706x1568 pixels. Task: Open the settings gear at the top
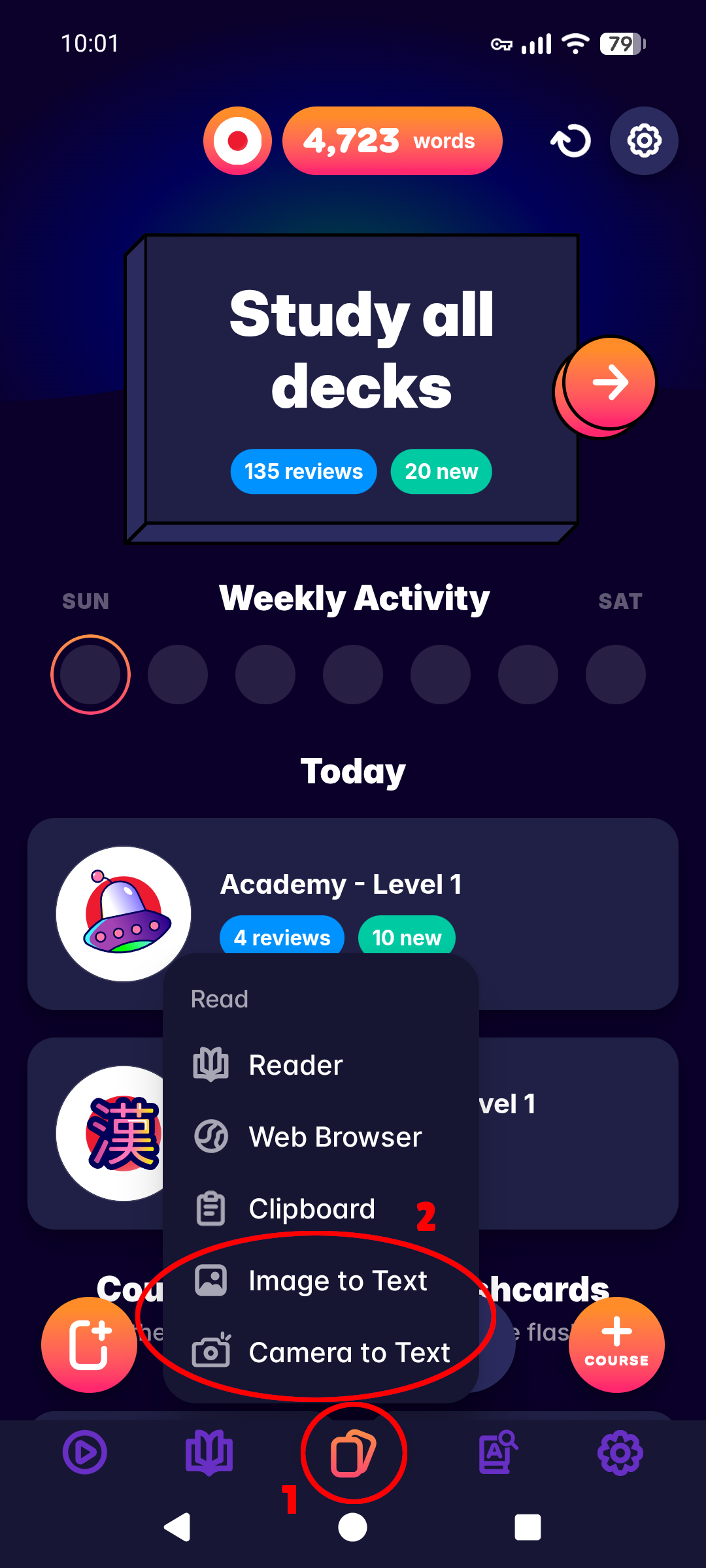[644, 140]
